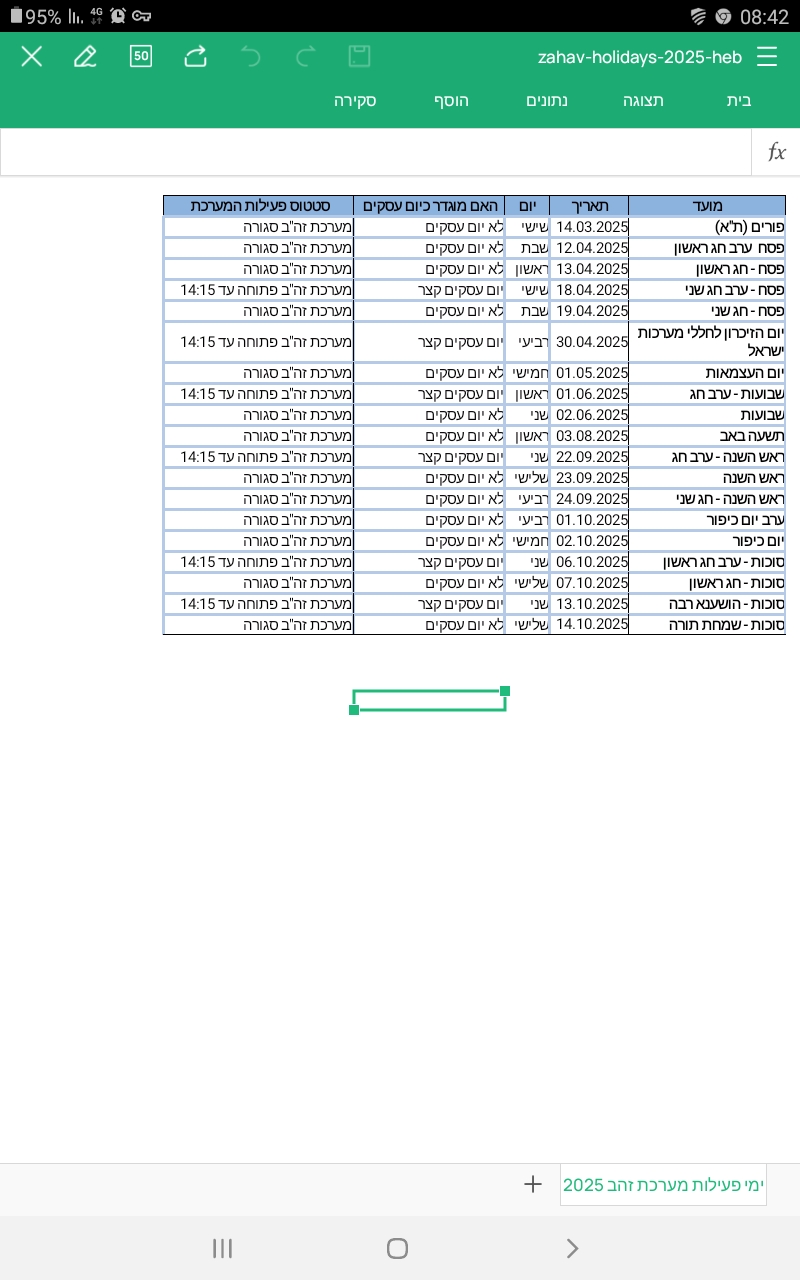Go to the Android home screen
The height and width of the screenshot is (1280, 800).
coord(397,1248)
